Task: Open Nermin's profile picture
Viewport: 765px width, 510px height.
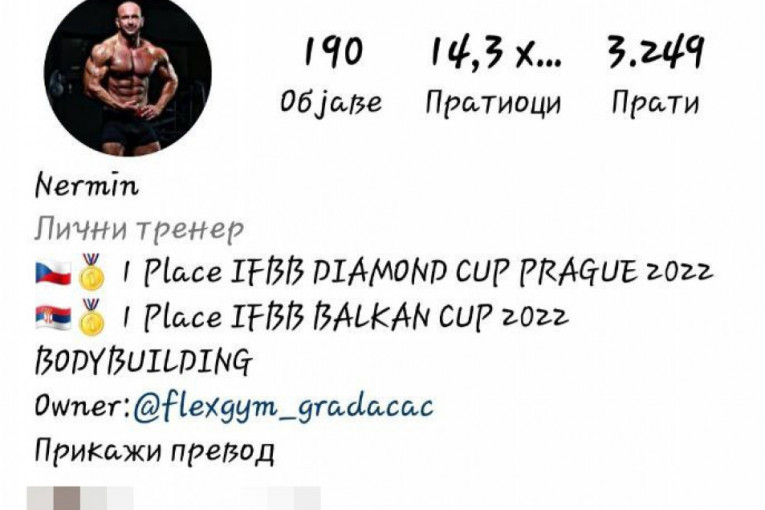Action: (x=129, y=76)
